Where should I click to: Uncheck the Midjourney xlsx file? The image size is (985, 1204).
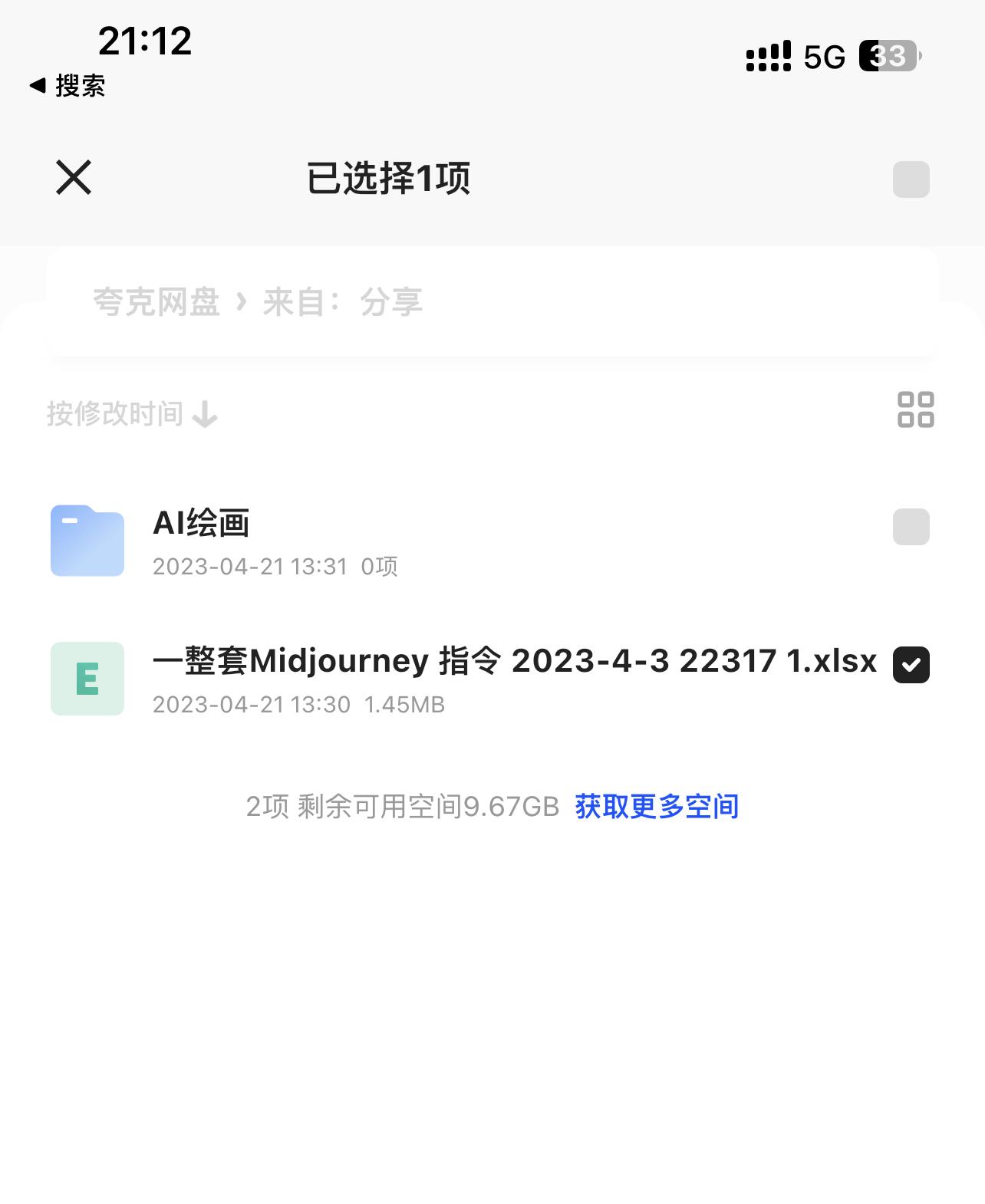[911, 664]
